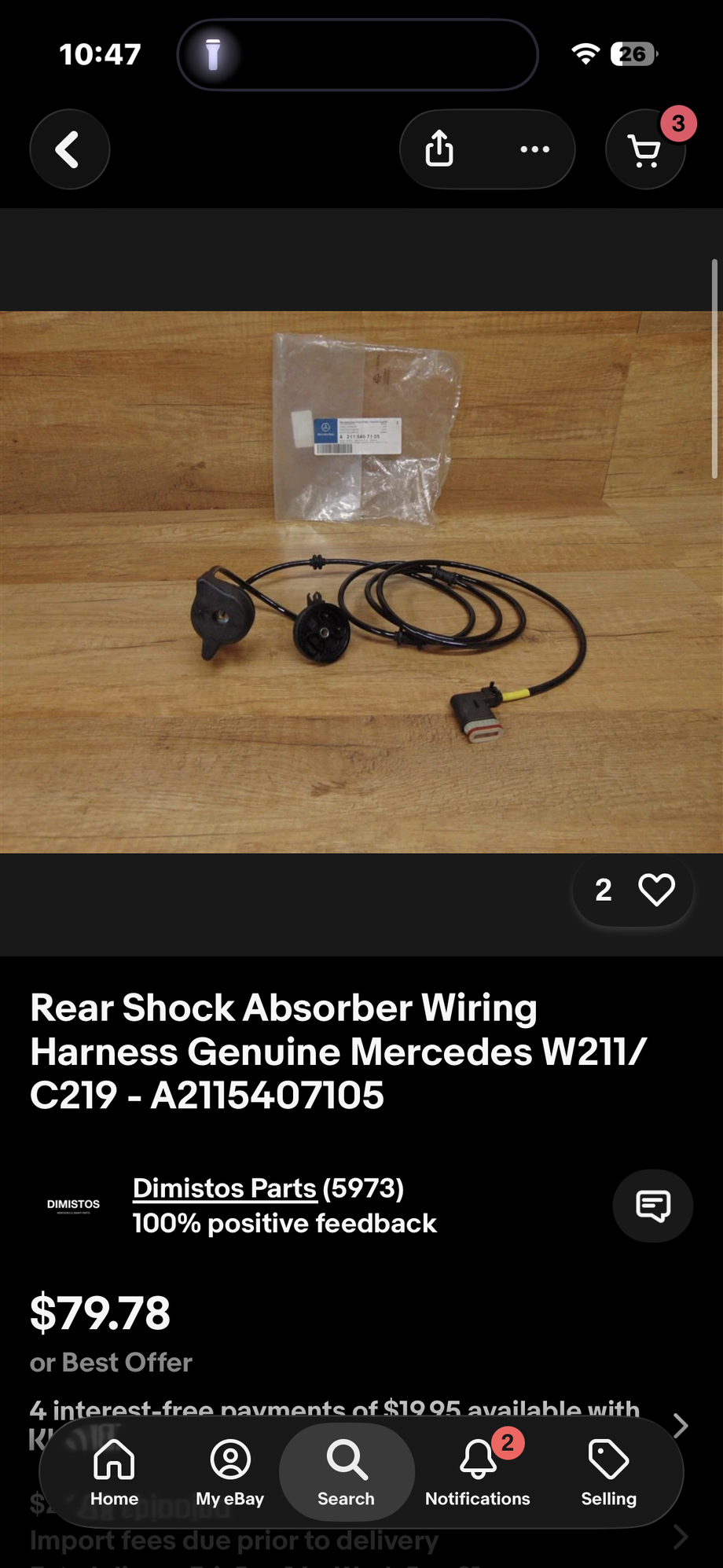Toggle the watch heart on this listing
Image resolution: width=723 pixels, height=1568 pixels.
click(657, 889)
